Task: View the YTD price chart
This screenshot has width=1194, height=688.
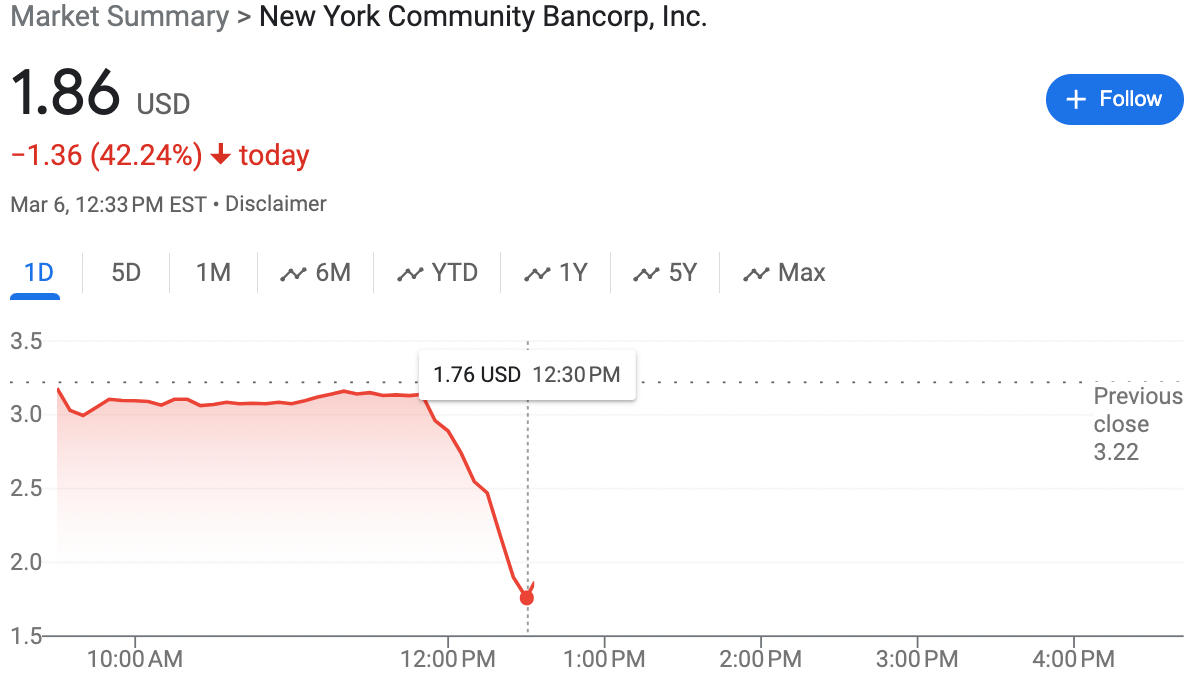Action: (438, 273)
